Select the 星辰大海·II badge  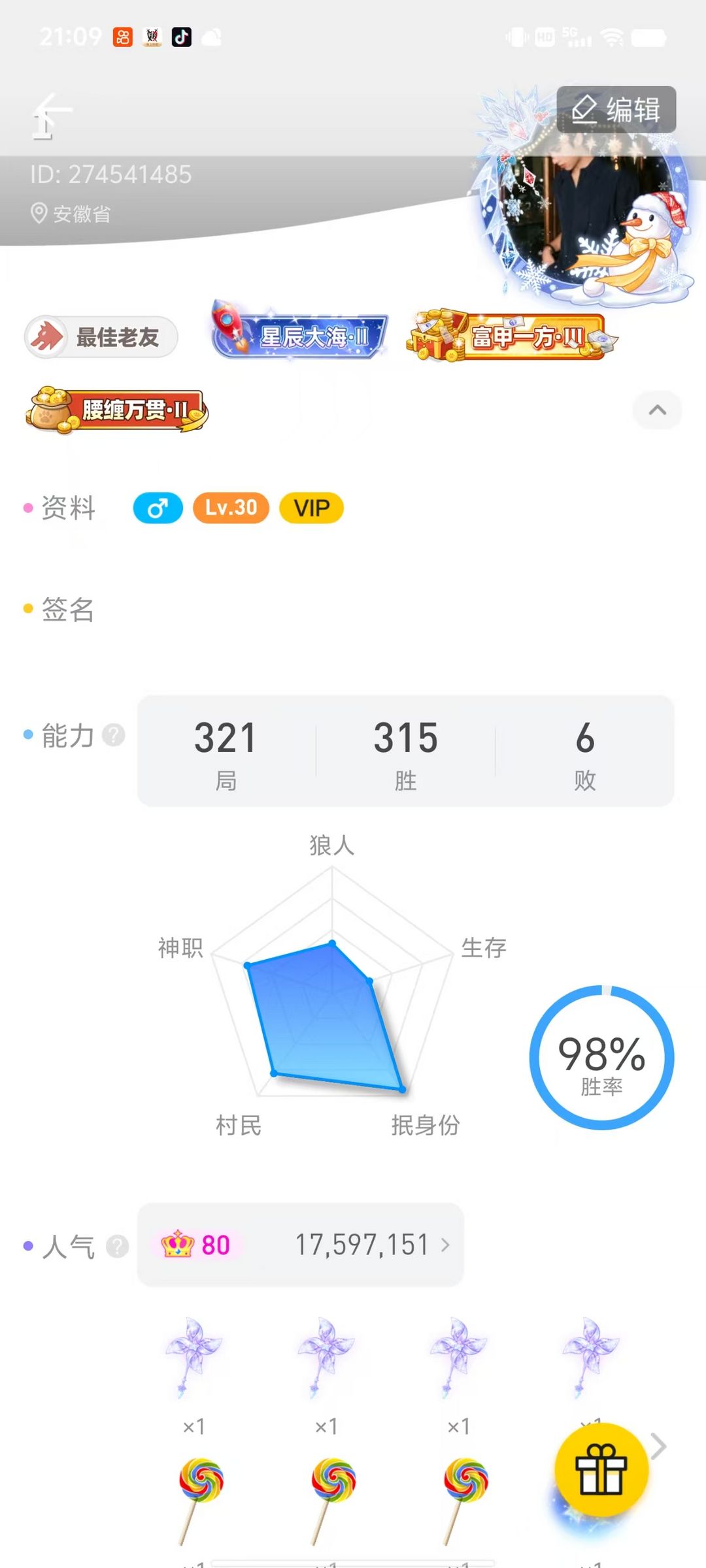pos(301,335)
